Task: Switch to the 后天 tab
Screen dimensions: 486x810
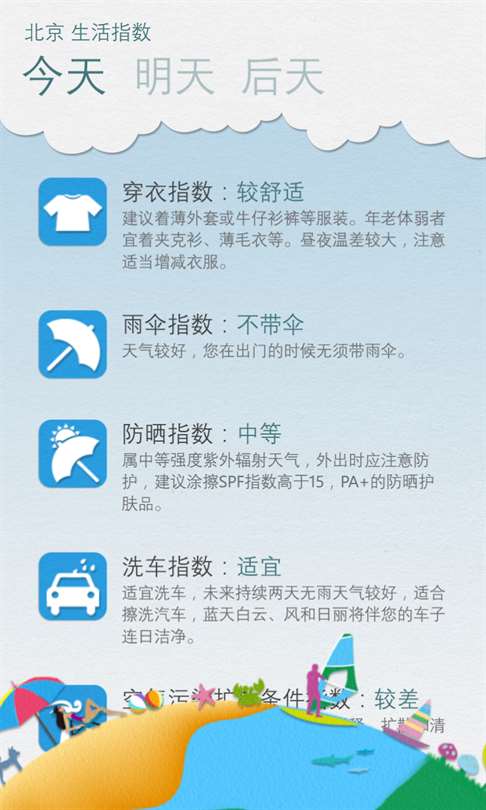Action: pyautogui.click(x=283, y=77)
